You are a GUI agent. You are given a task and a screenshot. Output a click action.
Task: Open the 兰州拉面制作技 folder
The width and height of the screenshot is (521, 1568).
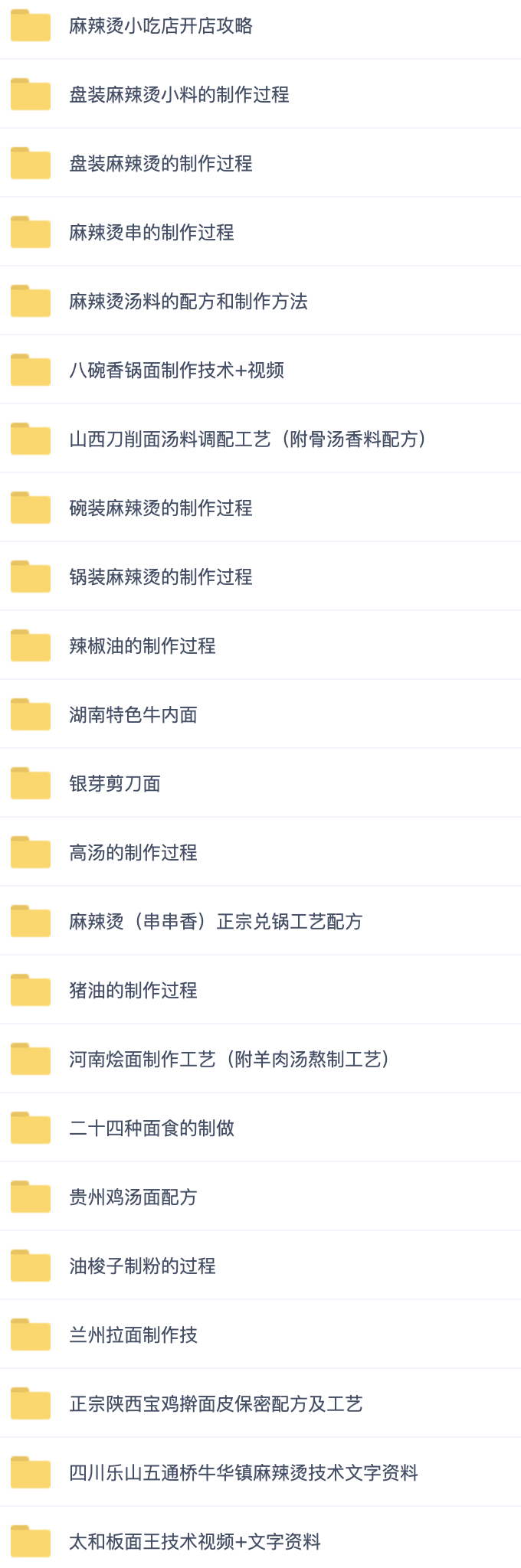[x=133, y=1335]
